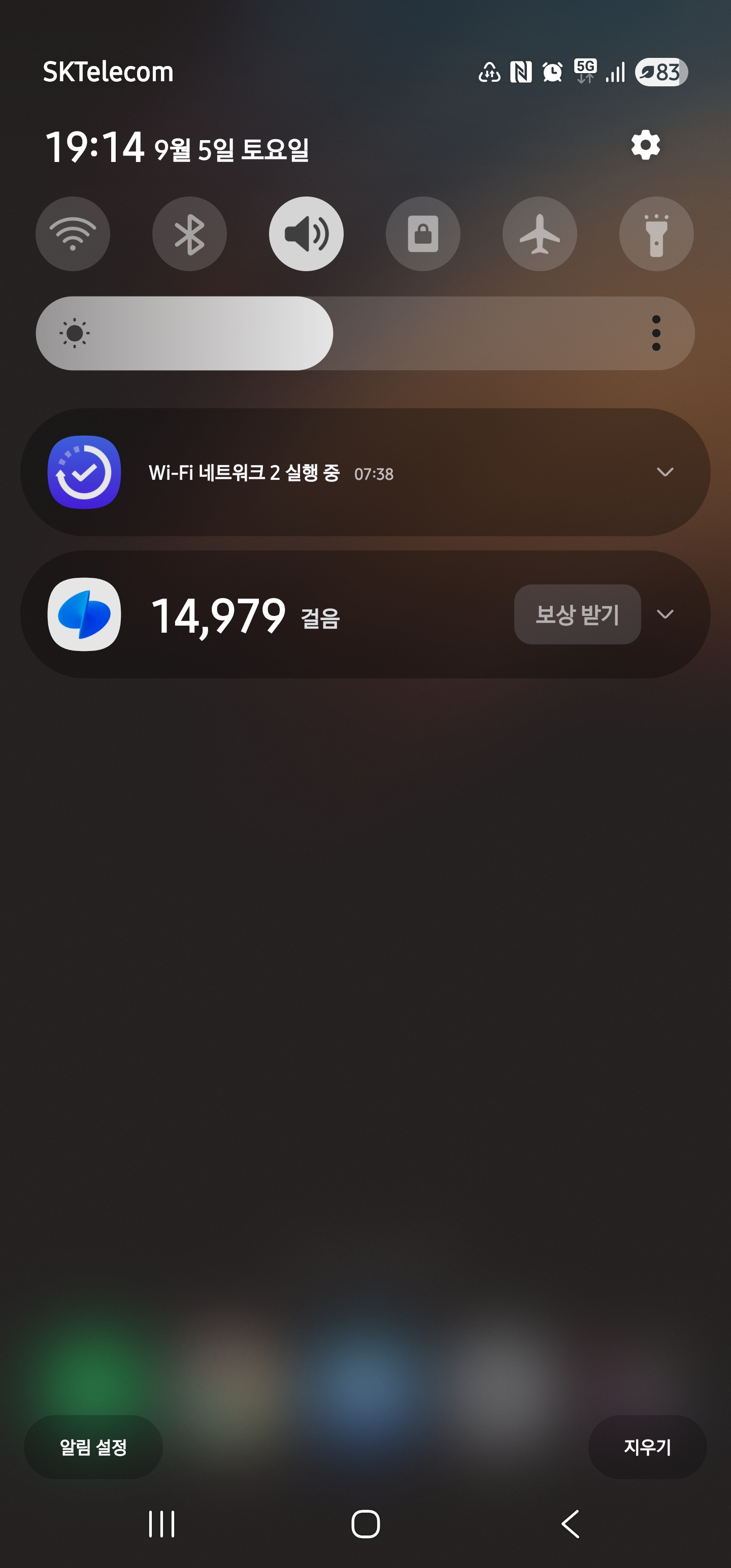Turn on Bluetooth
Image resolution: width=731 pixels, height=1568 pixels.
189,234
